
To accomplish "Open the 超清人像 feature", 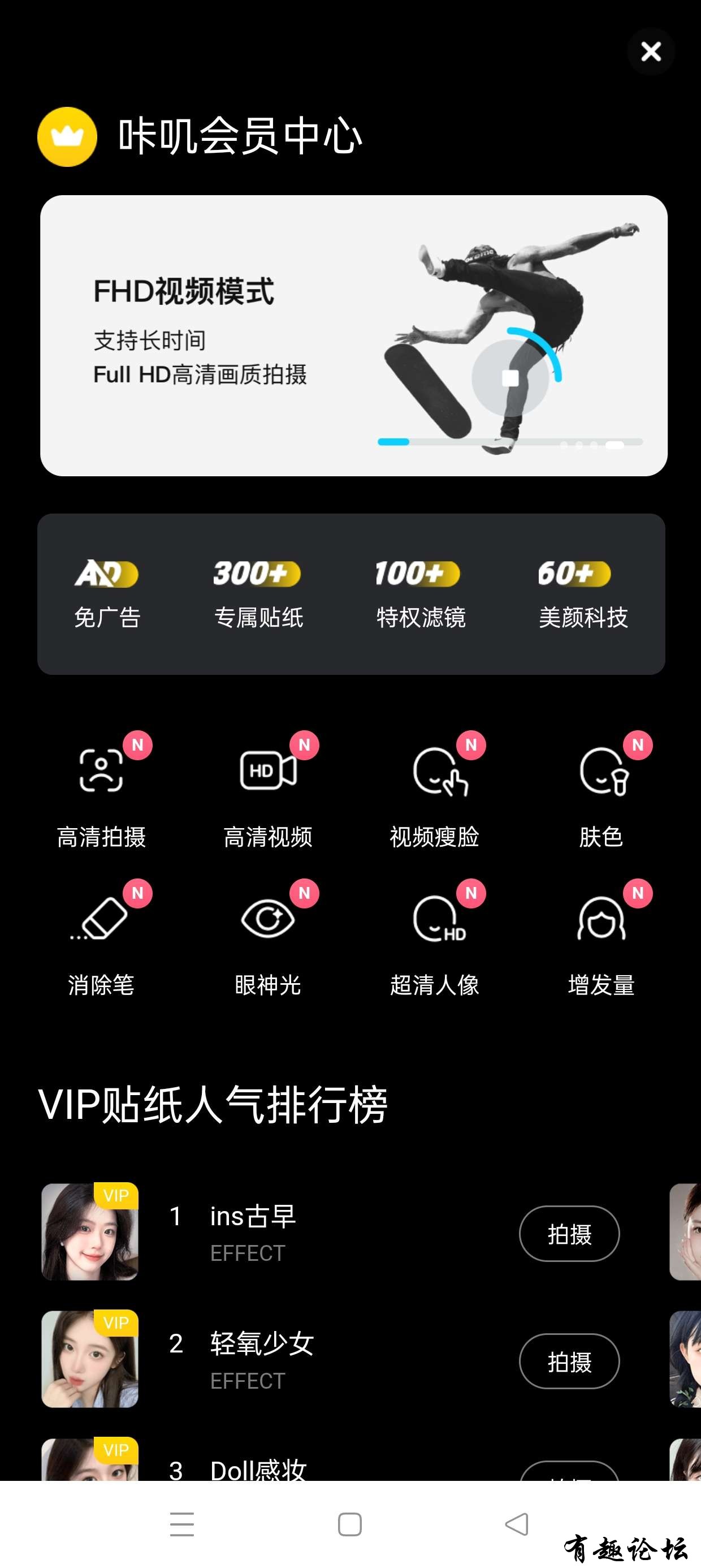I will (x=435, y=939).
